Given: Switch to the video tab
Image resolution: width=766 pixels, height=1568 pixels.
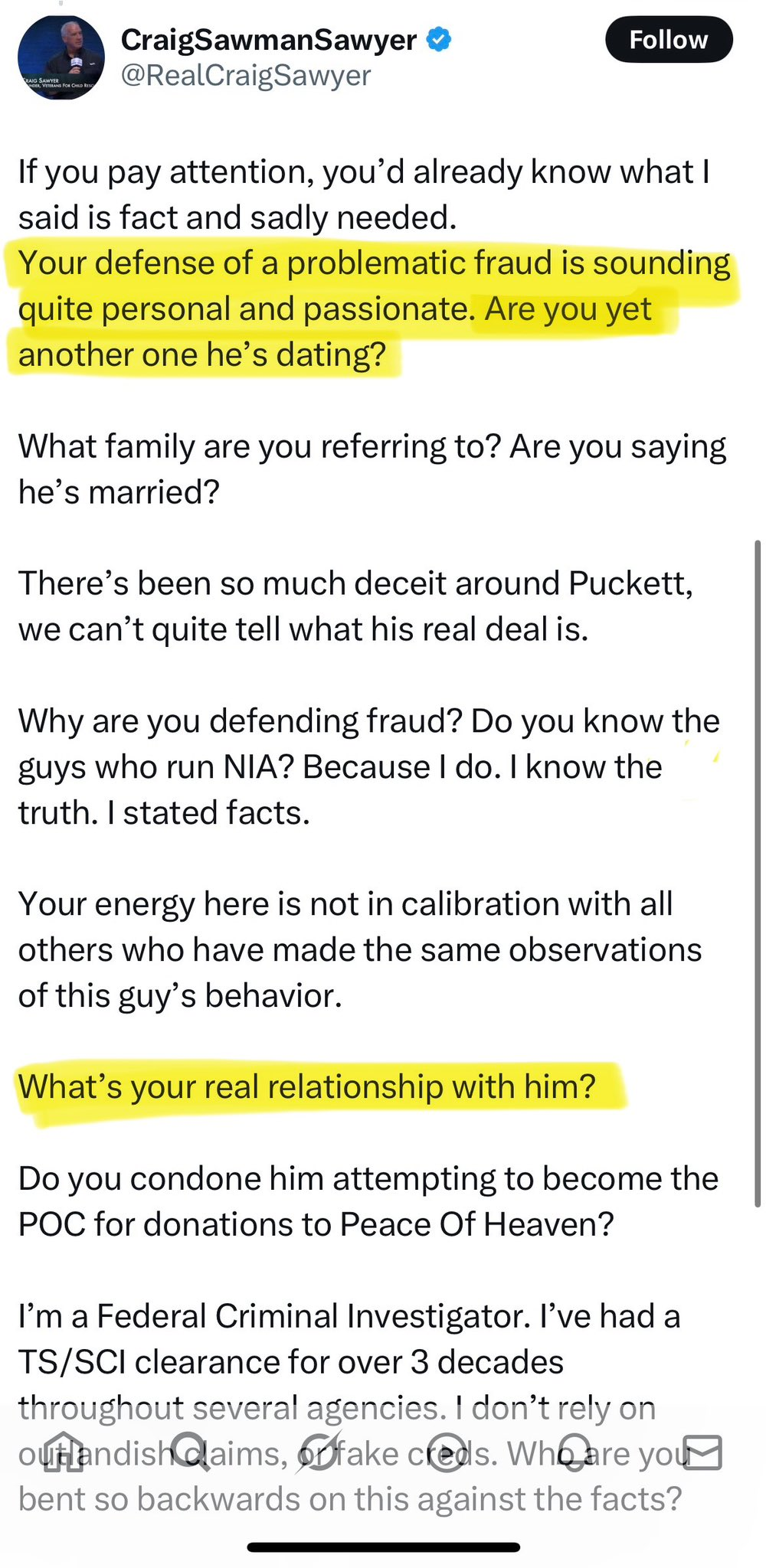Looking at the screenshot, I should click(x=447, y=1452).
